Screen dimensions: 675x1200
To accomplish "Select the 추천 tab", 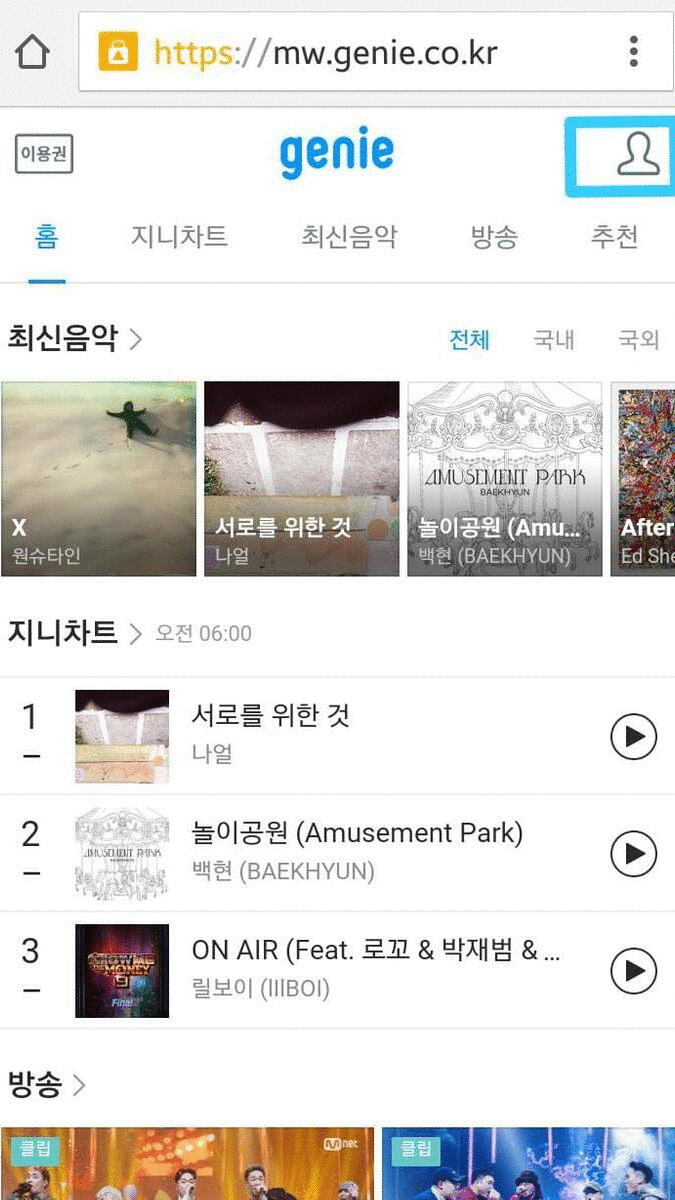I will coord(614,237).
